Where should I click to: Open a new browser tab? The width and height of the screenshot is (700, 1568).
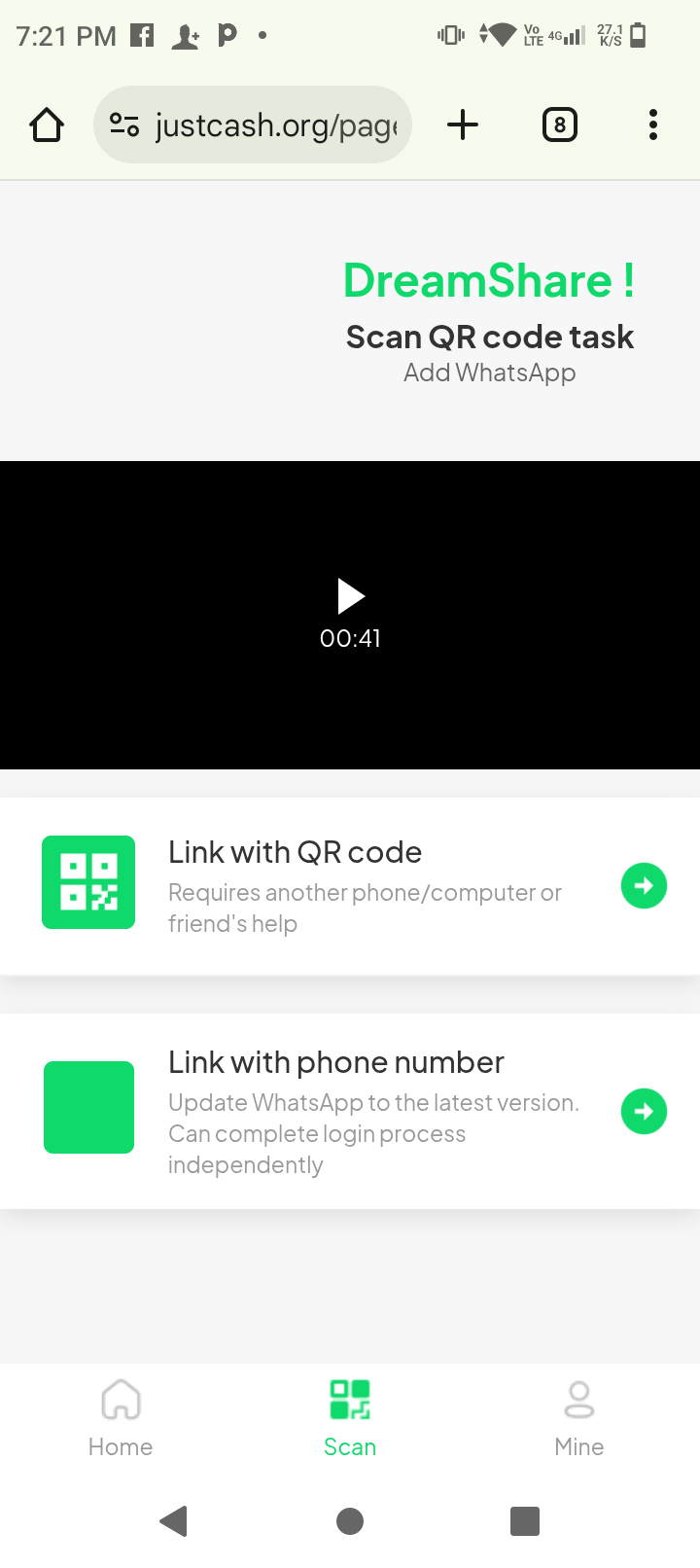click(x=463, y=125)
